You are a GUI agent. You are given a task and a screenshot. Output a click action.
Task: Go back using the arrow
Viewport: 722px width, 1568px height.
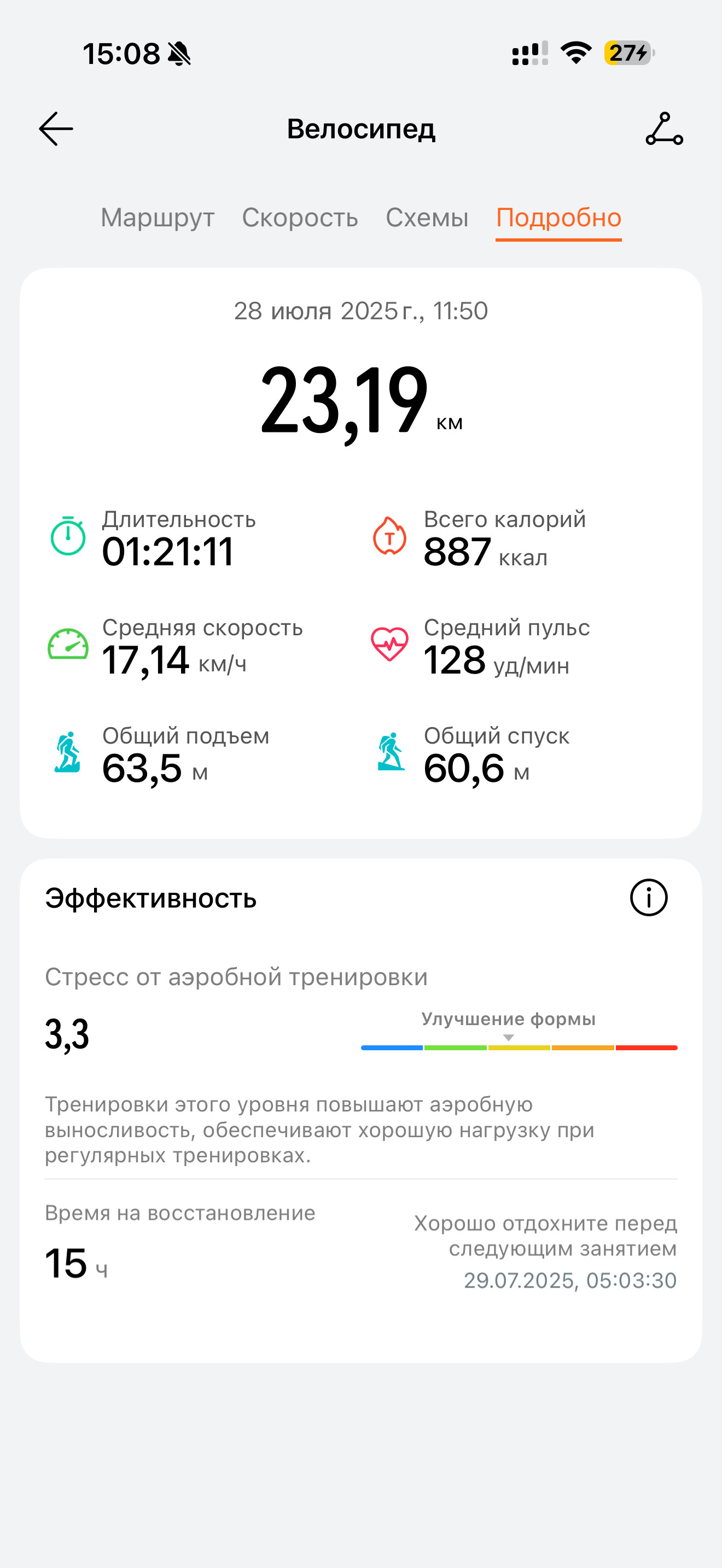click(x=56, y=128)
